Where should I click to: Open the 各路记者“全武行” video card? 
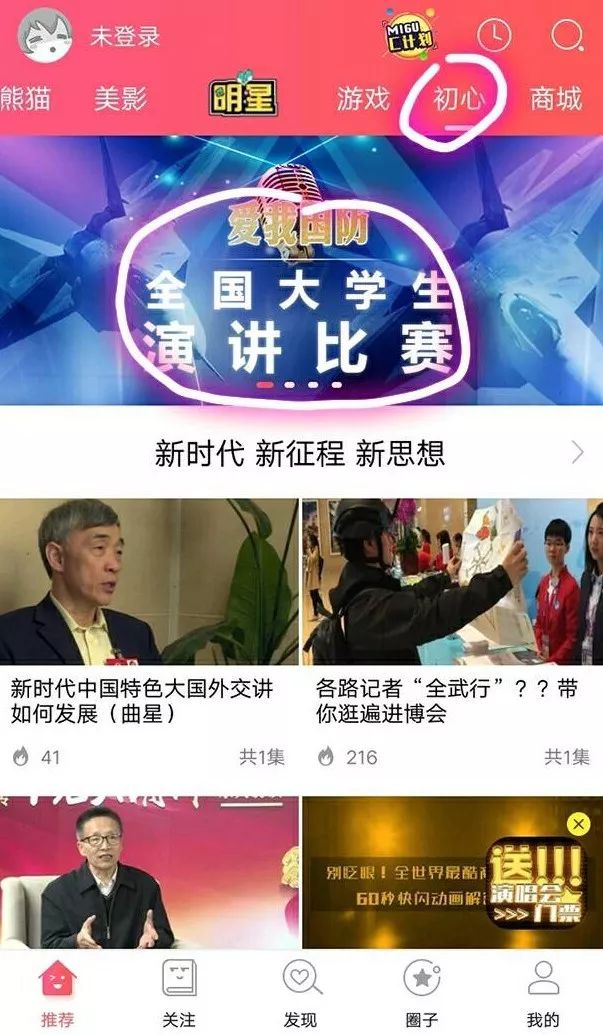[453, 634]
